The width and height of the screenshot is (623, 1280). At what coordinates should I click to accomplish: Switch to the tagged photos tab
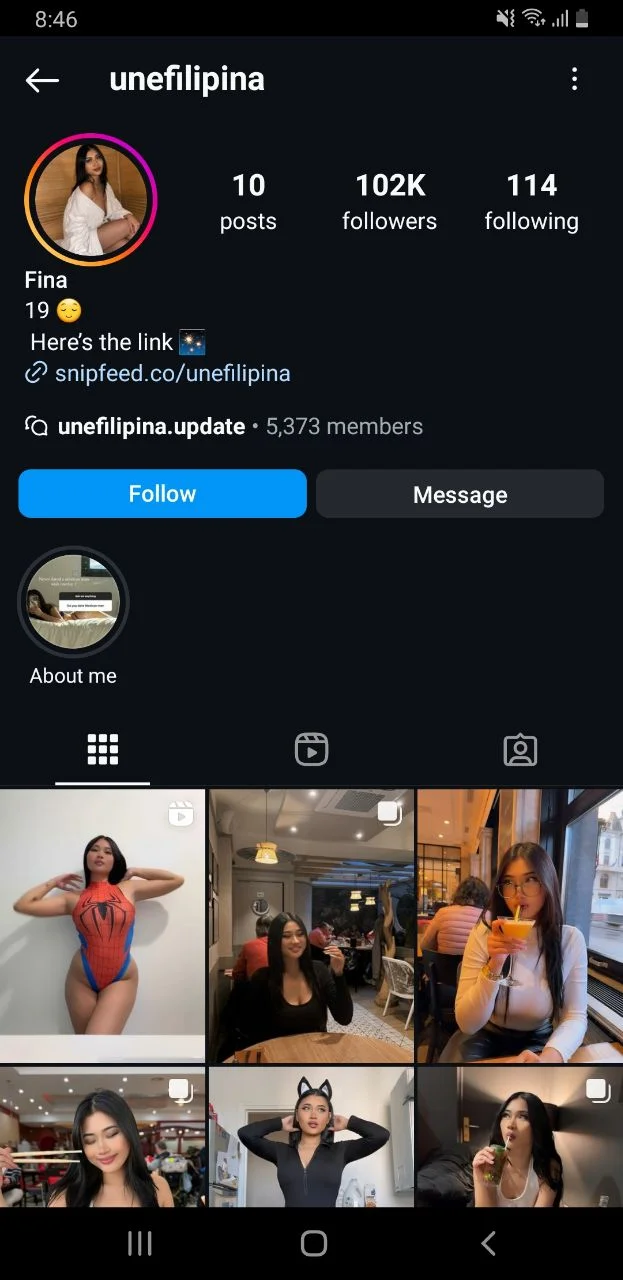[x=520, y=749]
